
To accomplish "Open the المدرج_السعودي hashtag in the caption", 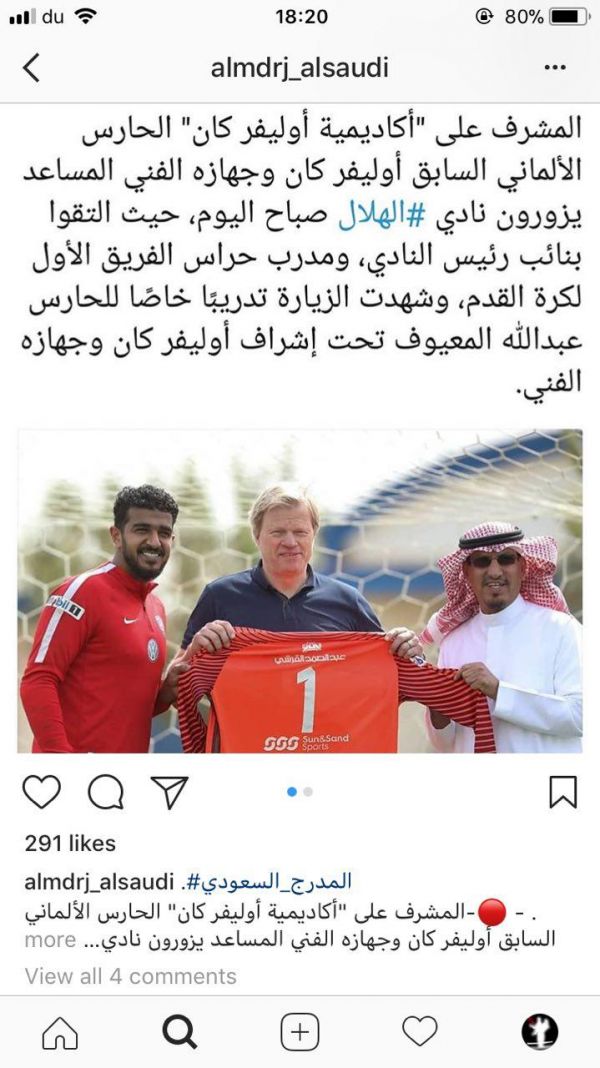I will (269, 881).
